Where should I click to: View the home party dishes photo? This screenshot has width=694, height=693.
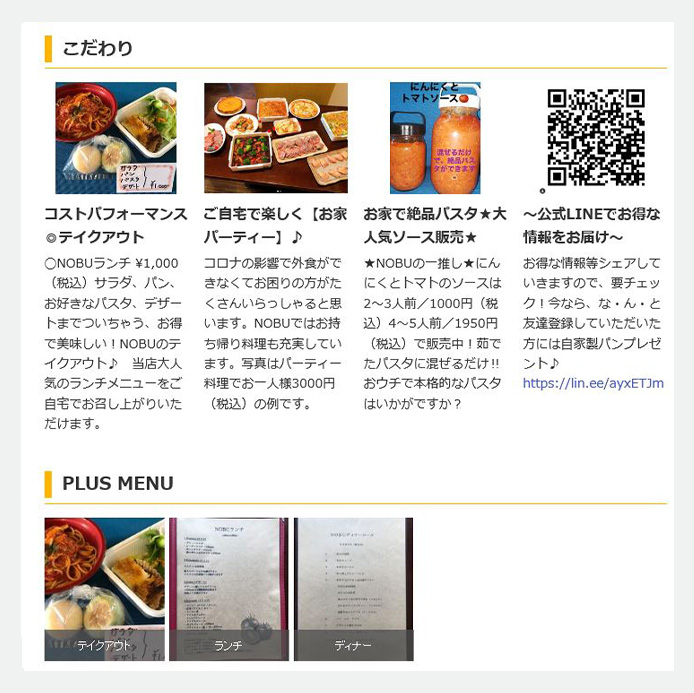click(x=276, y=138)
